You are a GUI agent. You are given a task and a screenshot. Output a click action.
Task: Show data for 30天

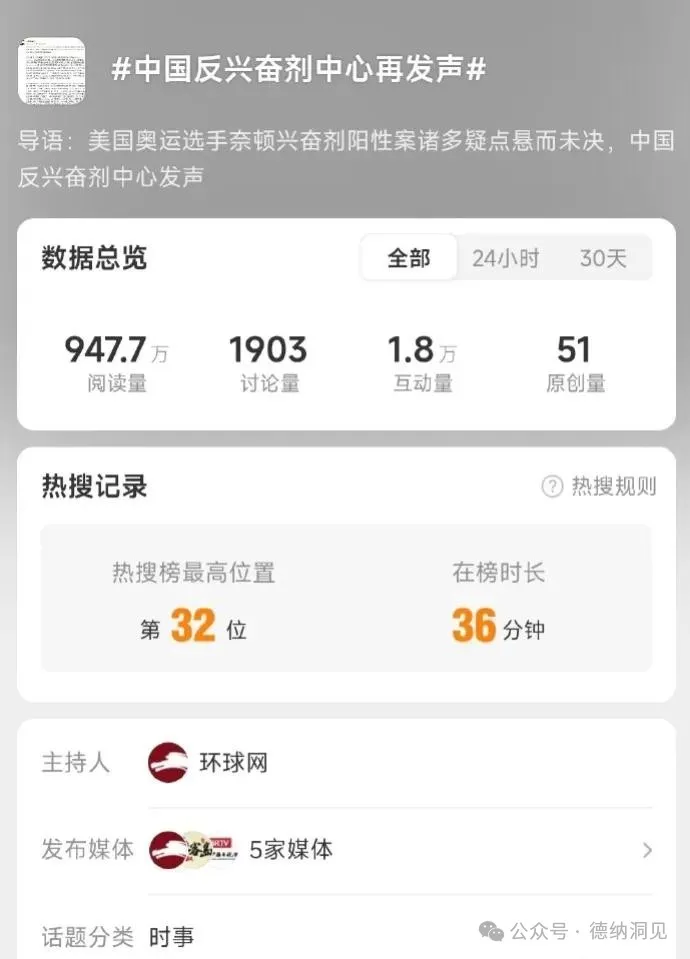tap(603, 258)
